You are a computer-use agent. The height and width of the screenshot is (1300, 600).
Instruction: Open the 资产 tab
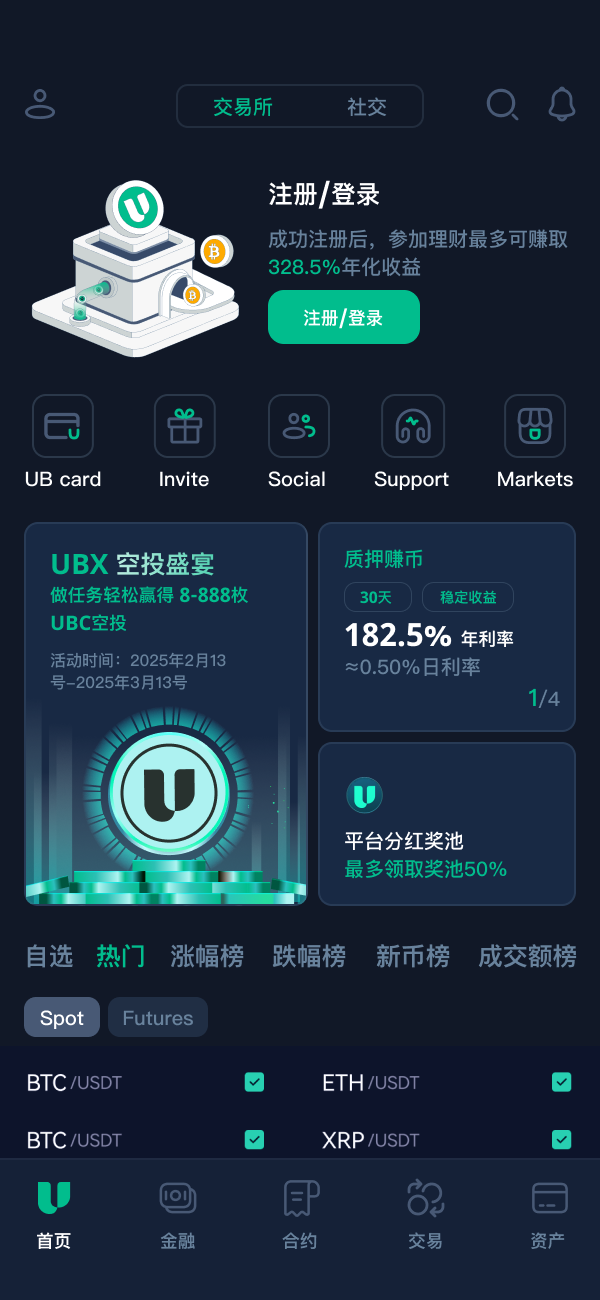pyautogui.click(x=548, y=1213)
